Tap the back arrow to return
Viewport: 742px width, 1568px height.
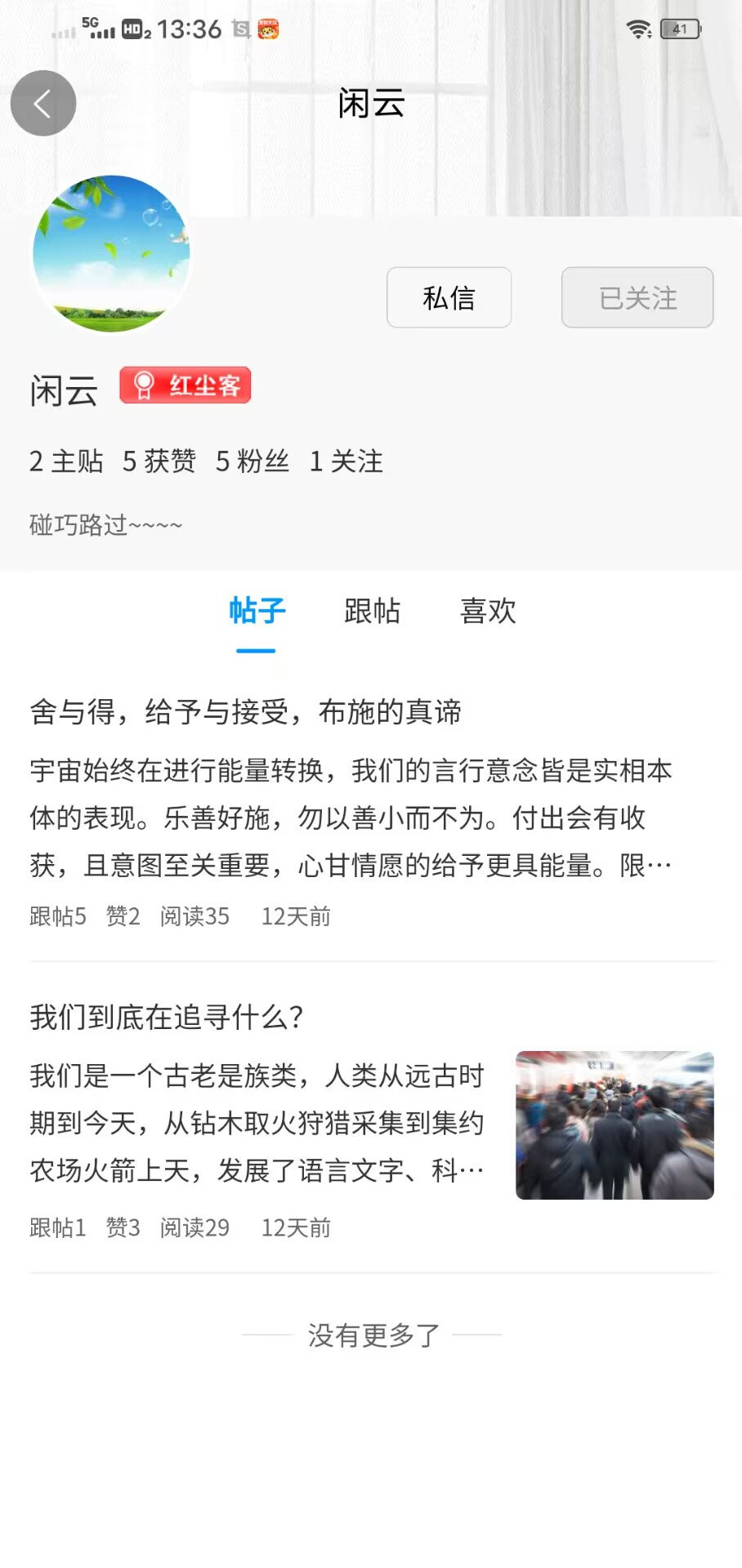tap(42, 103)
